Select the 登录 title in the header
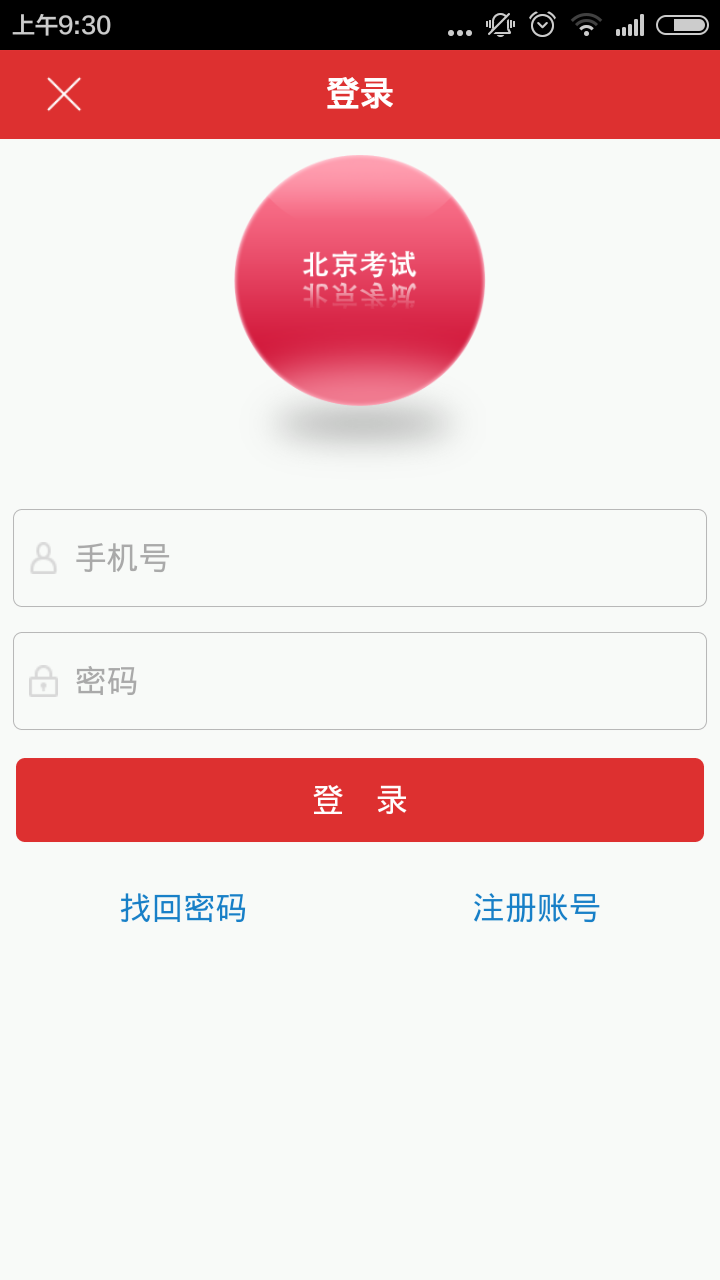The image size is (720, 1280). 359,92
